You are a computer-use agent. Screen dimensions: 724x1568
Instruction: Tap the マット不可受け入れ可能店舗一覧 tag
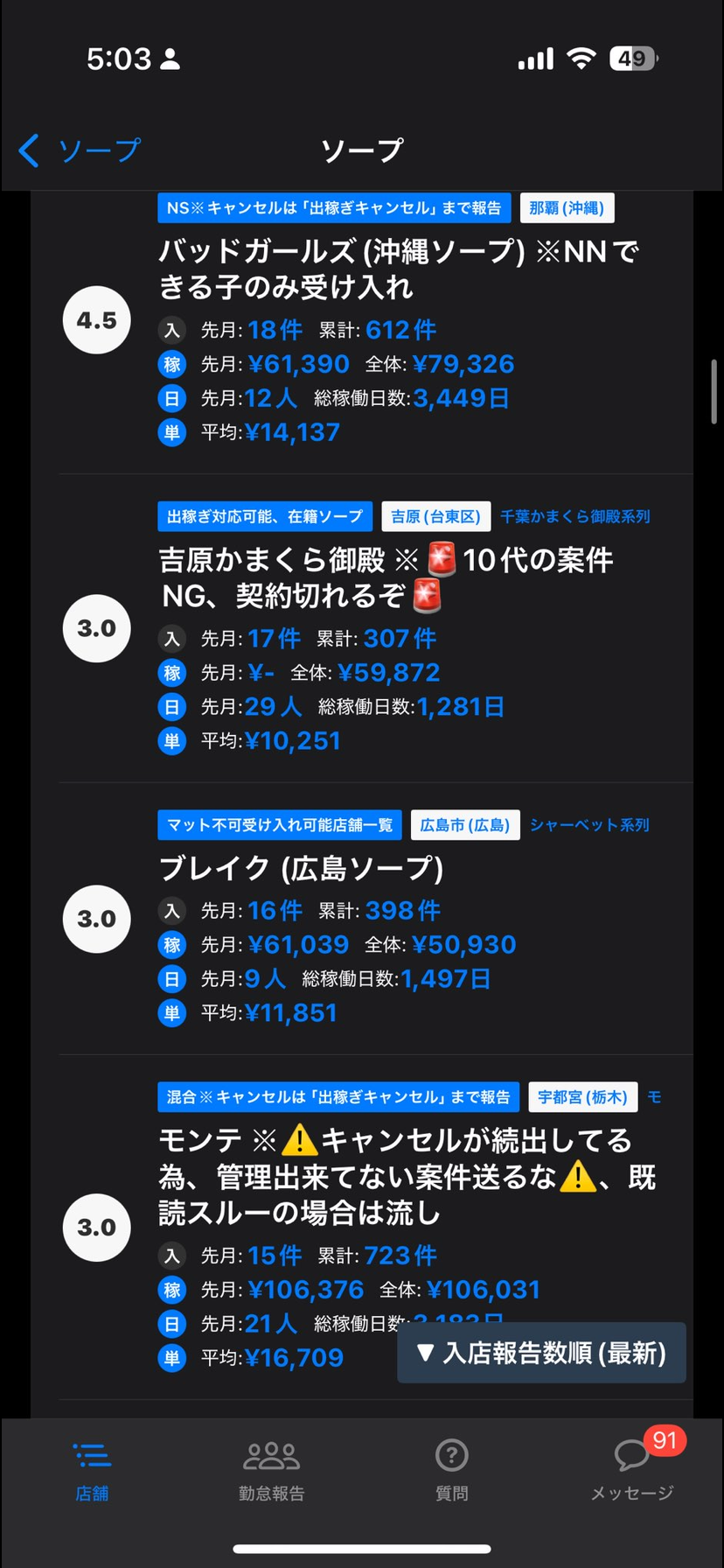tap(280, 824)
